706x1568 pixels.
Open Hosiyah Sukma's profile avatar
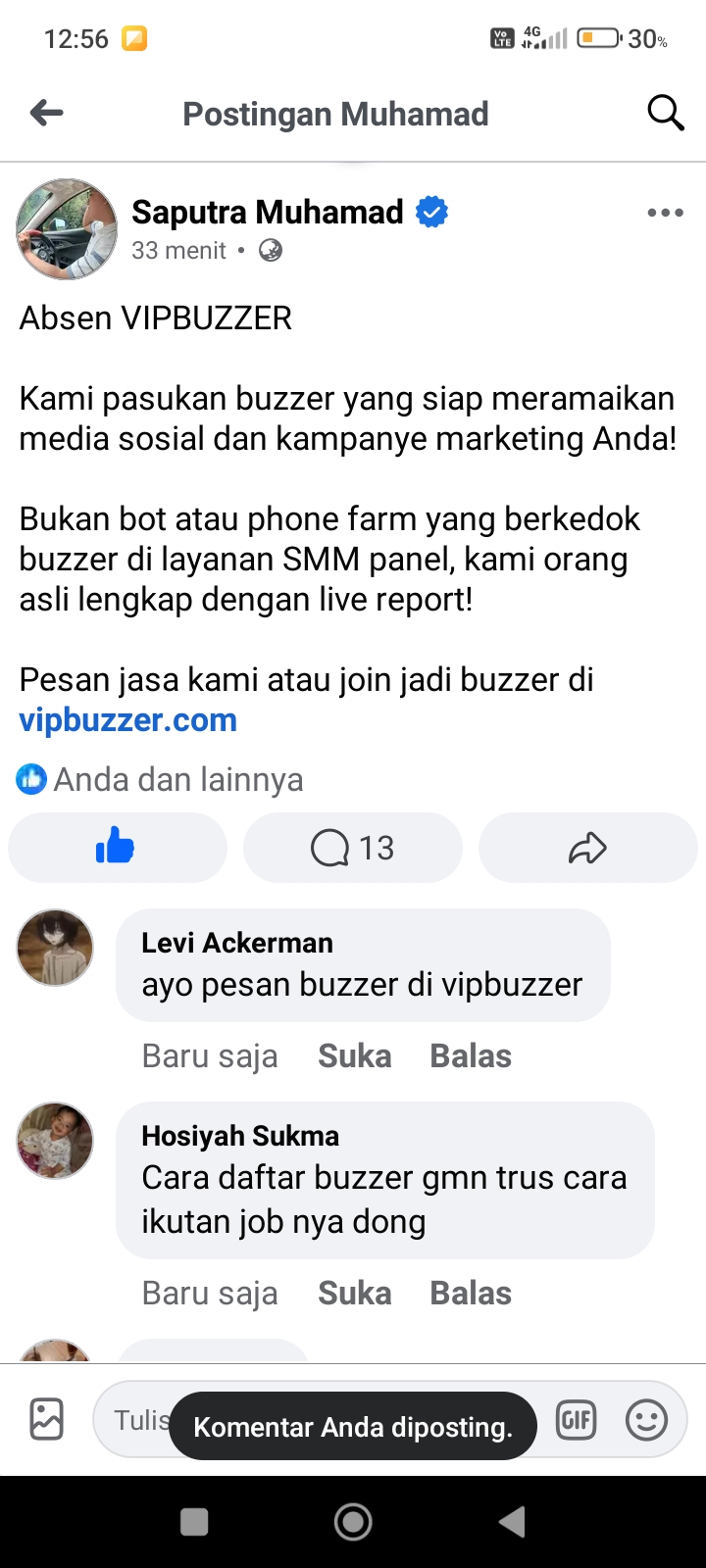click(55, 1140)
